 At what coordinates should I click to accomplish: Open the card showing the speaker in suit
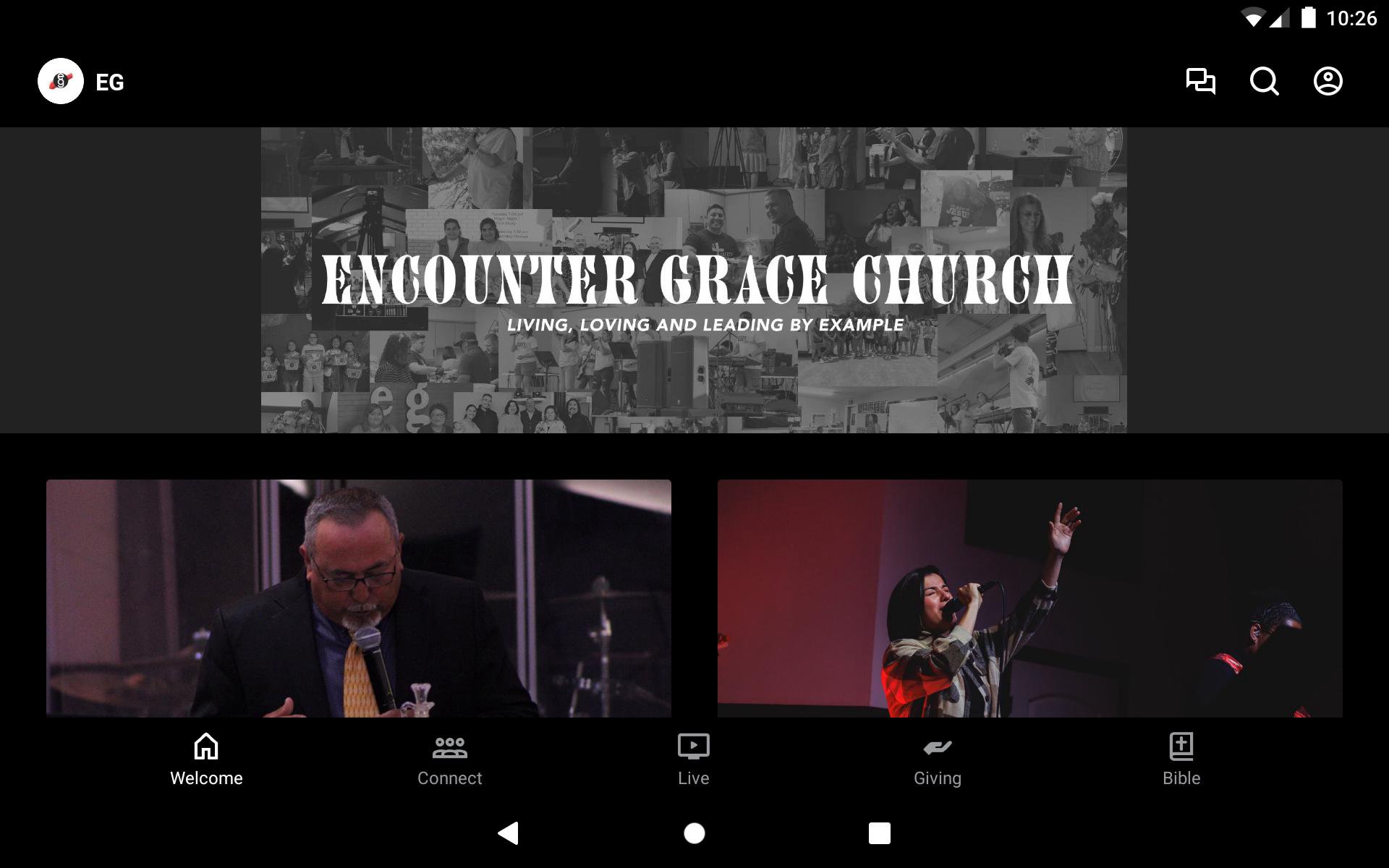(359, 598)
